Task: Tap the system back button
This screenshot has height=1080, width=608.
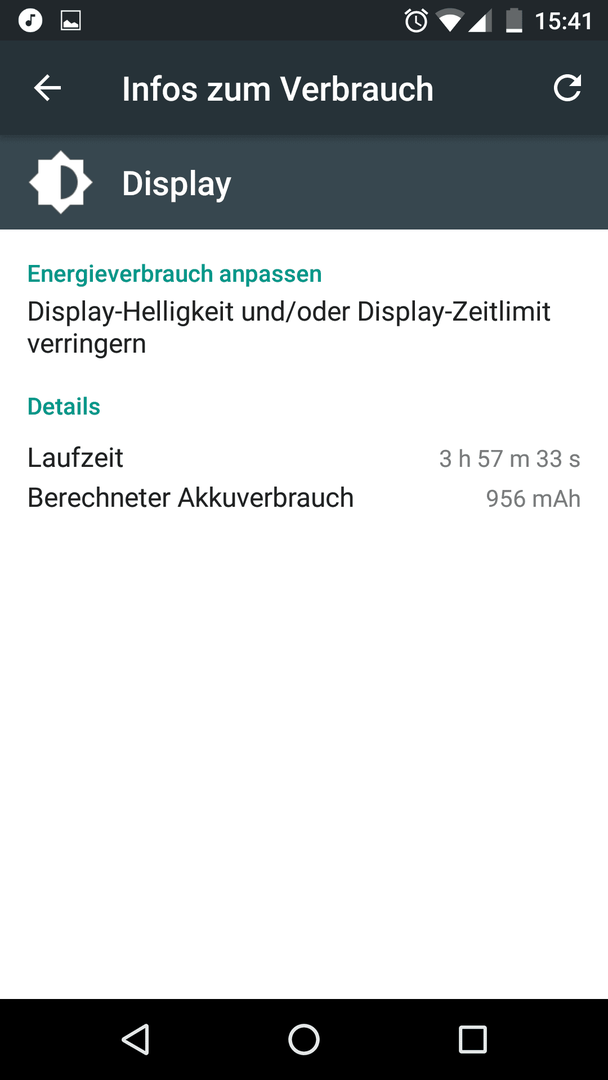Action: pyautogui.click(x=135, y=1039)
